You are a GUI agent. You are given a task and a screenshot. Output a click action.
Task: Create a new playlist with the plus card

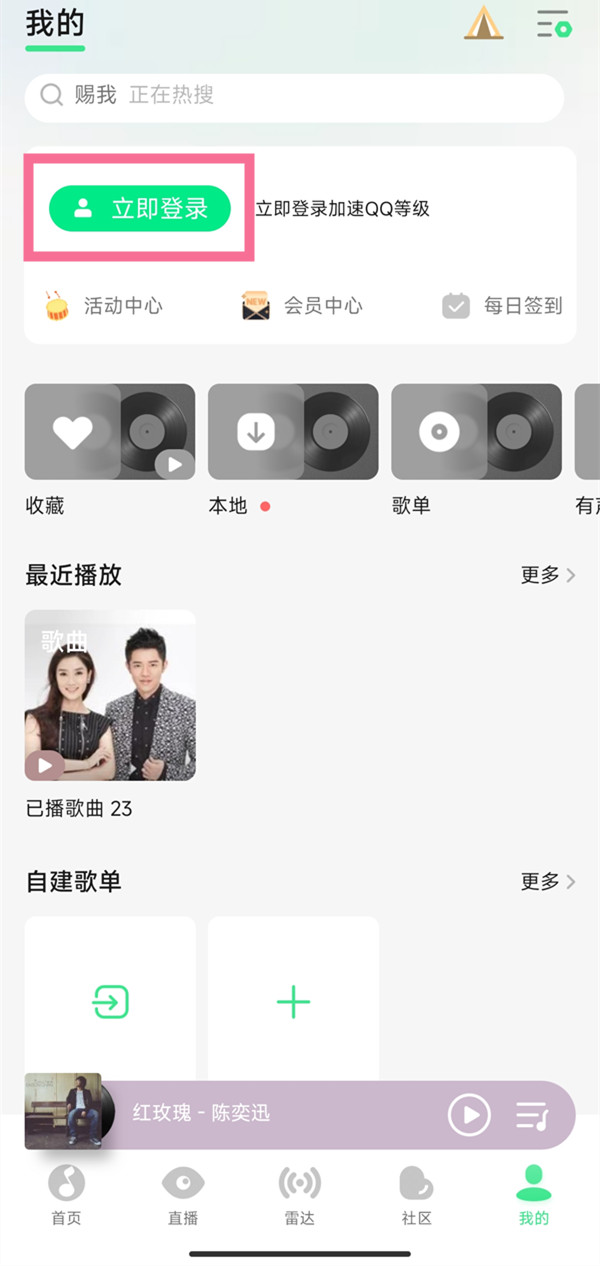click(293, 1002)
